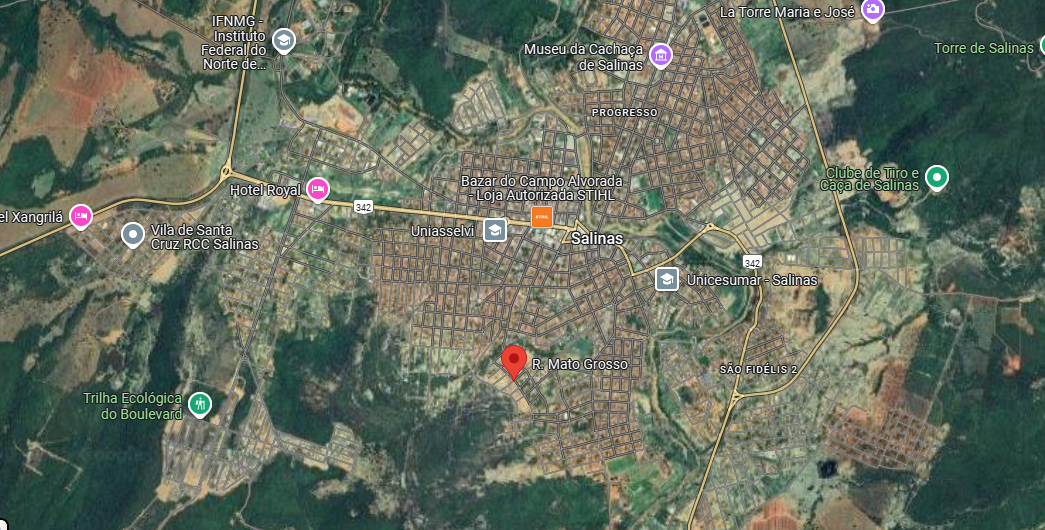Open Bazar do Campo Alvorada STIHL pin
This screenshot has height=530, width=1045.
541,217
